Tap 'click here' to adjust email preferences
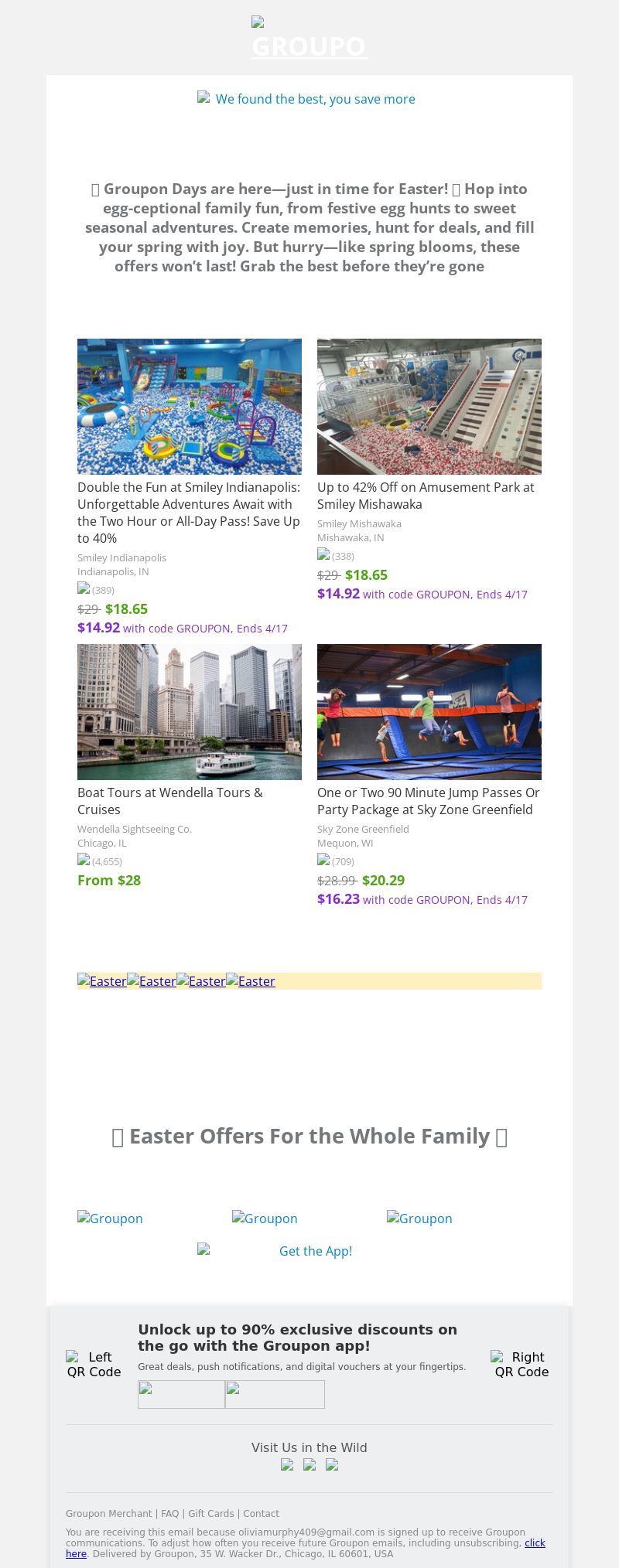Viewport: 619px width, 1568px height. pyautogui.click(x=535, y=1542)
